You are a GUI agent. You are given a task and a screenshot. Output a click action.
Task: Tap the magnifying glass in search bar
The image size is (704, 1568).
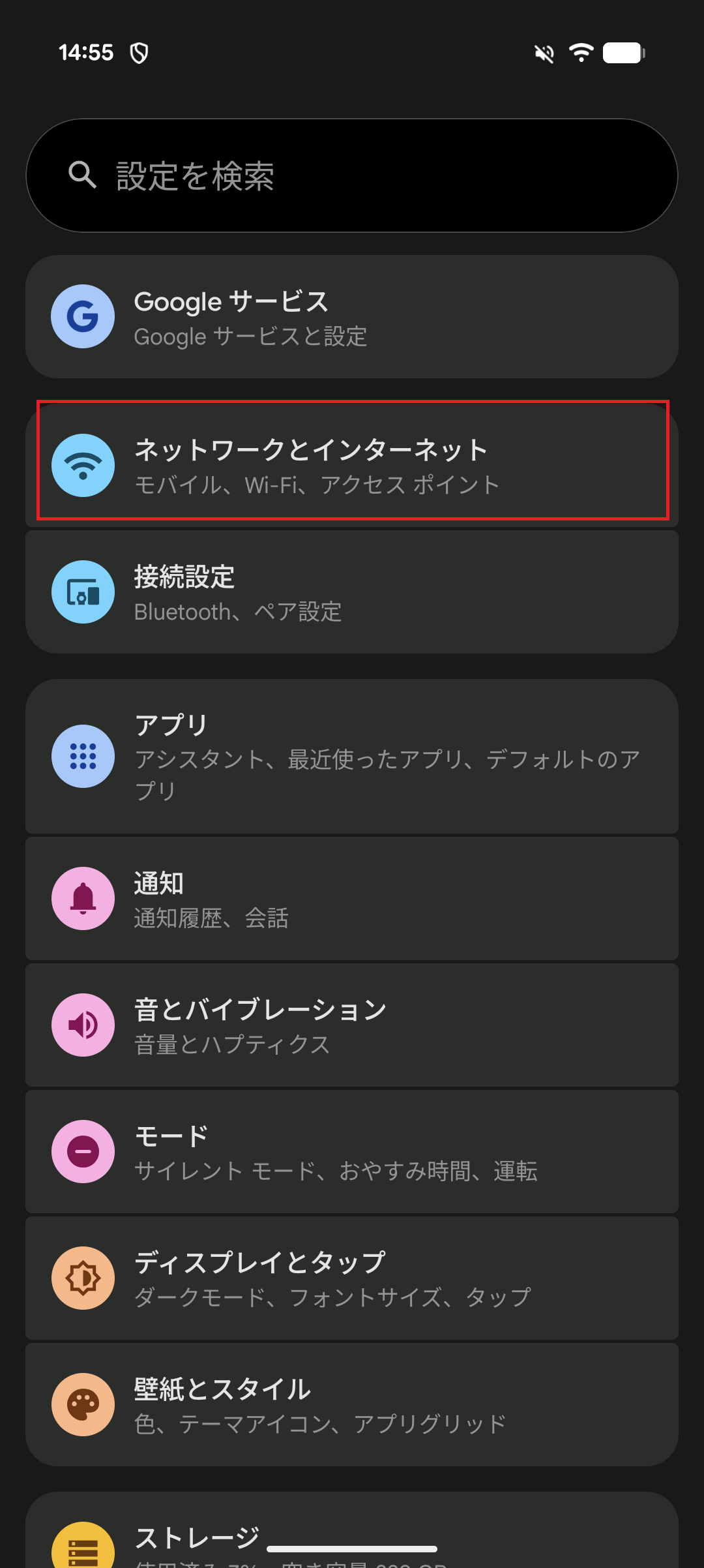[x=81, y=175]
